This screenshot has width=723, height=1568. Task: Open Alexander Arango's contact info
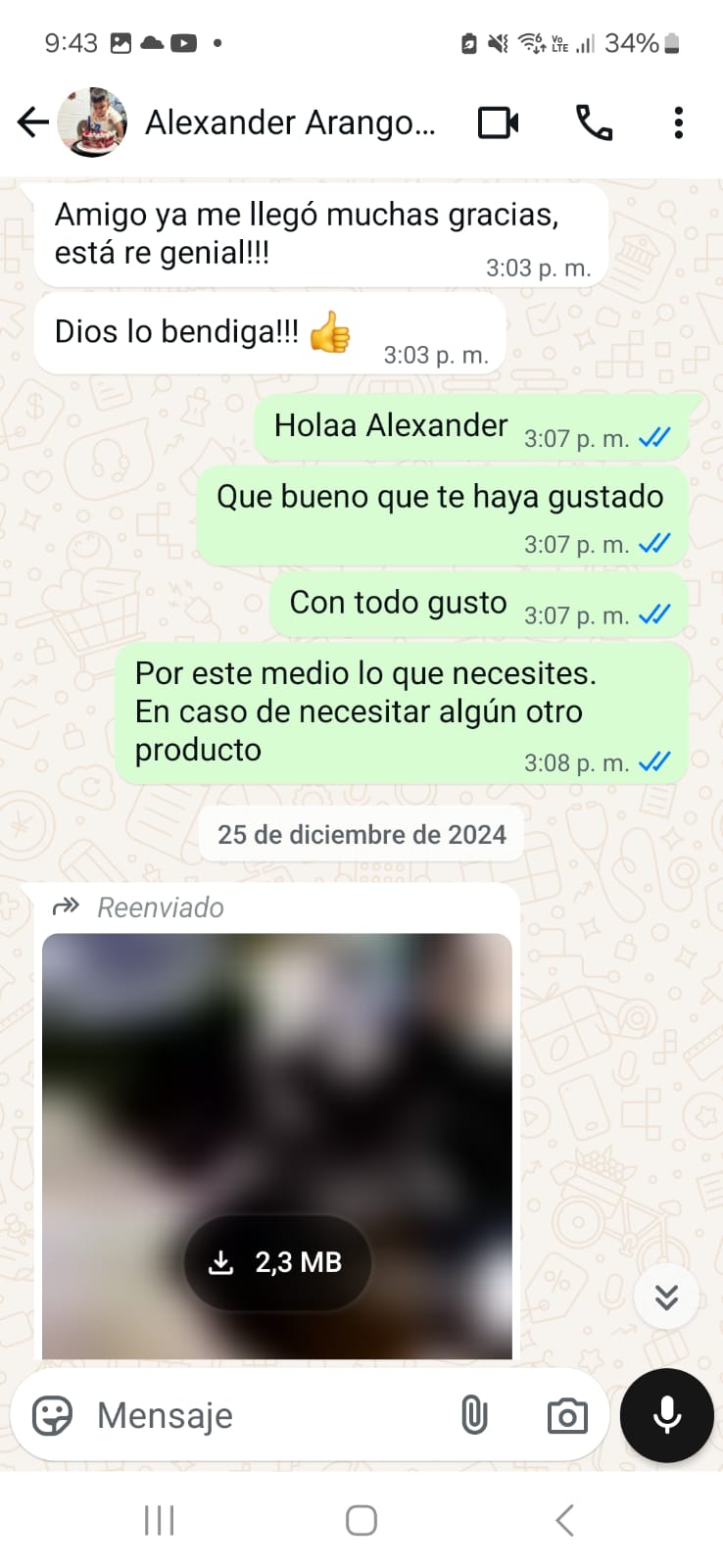click(289, 122)
